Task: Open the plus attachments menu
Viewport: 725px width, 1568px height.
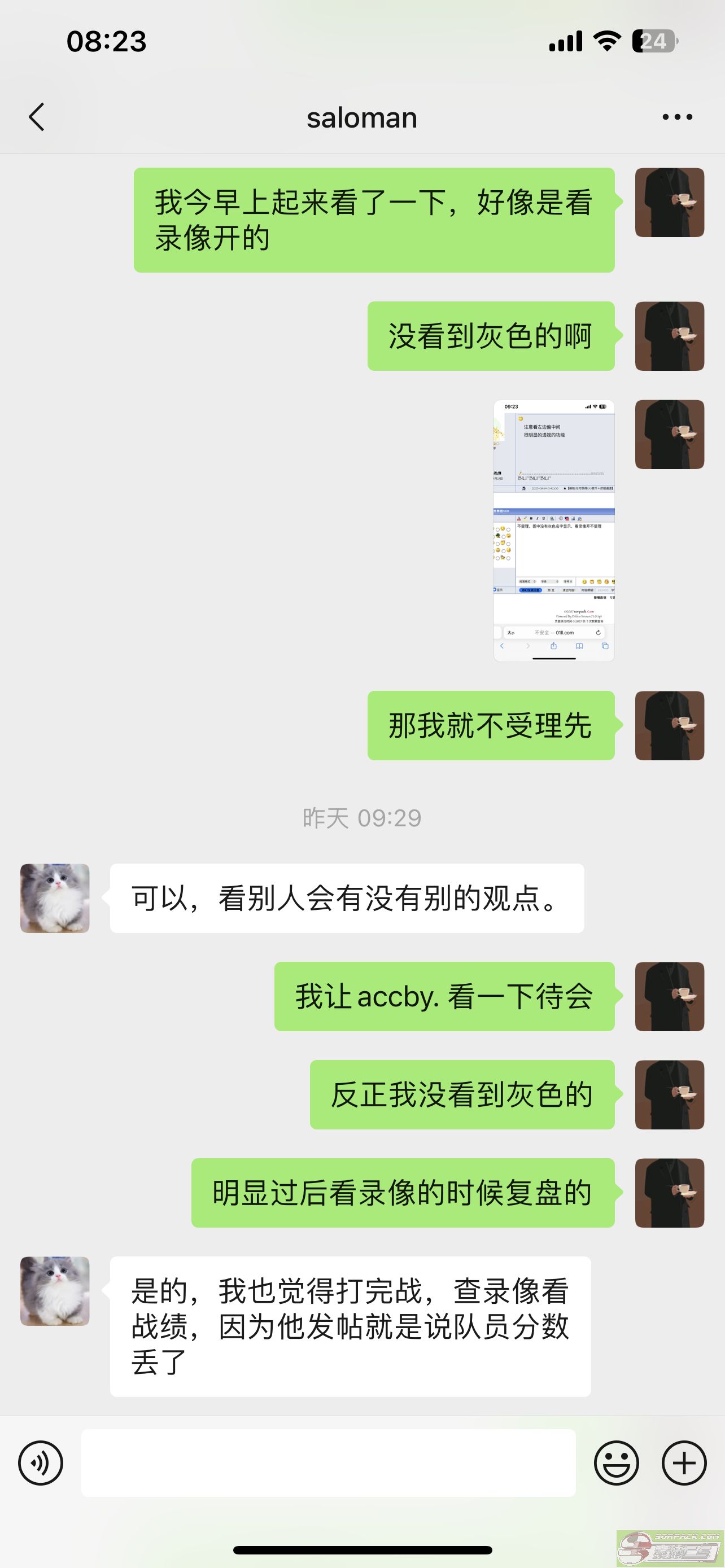Action: (684, 1462)
